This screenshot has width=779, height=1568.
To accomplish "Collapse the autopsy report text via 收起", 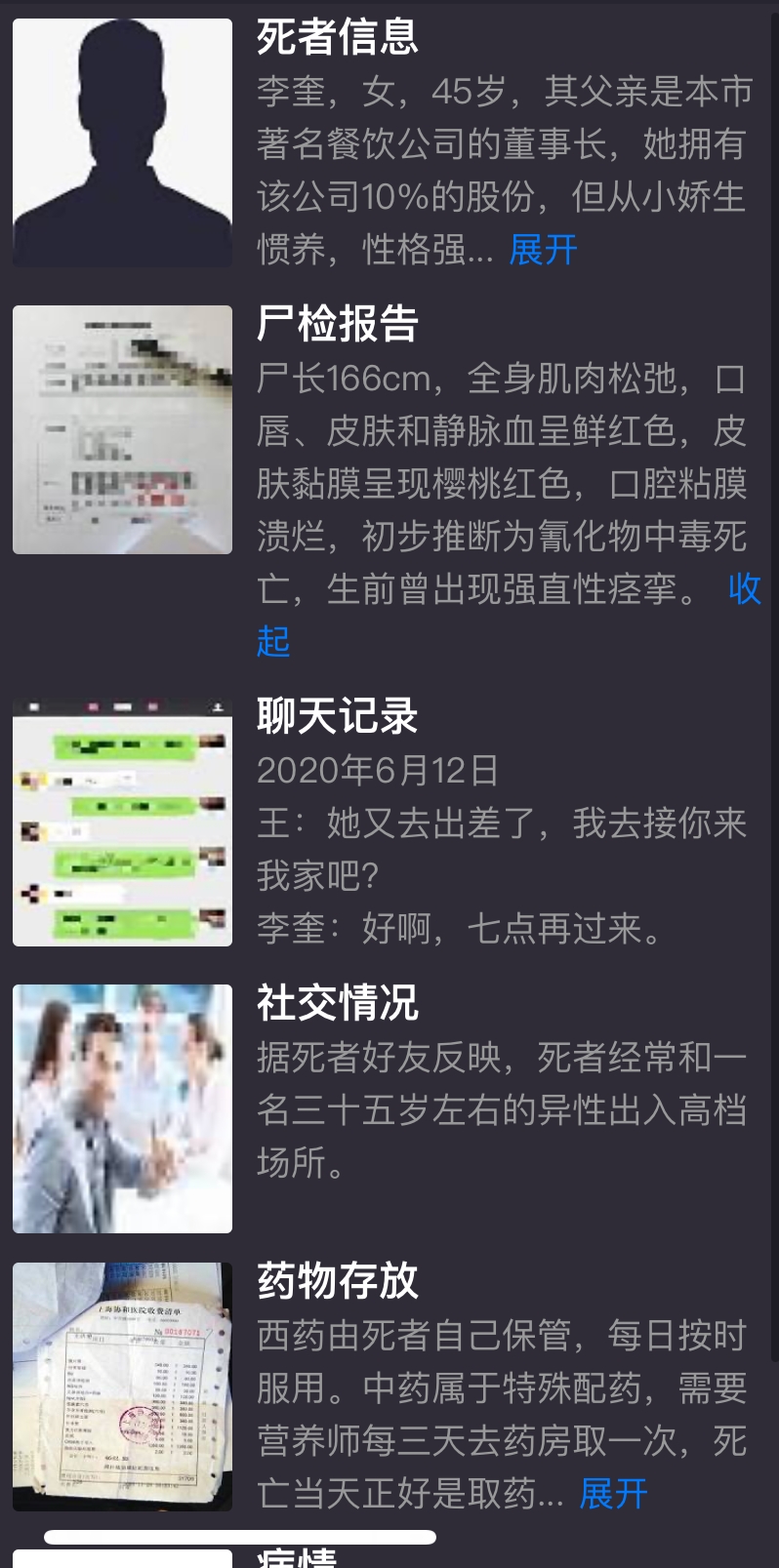I will pos(744,591).
